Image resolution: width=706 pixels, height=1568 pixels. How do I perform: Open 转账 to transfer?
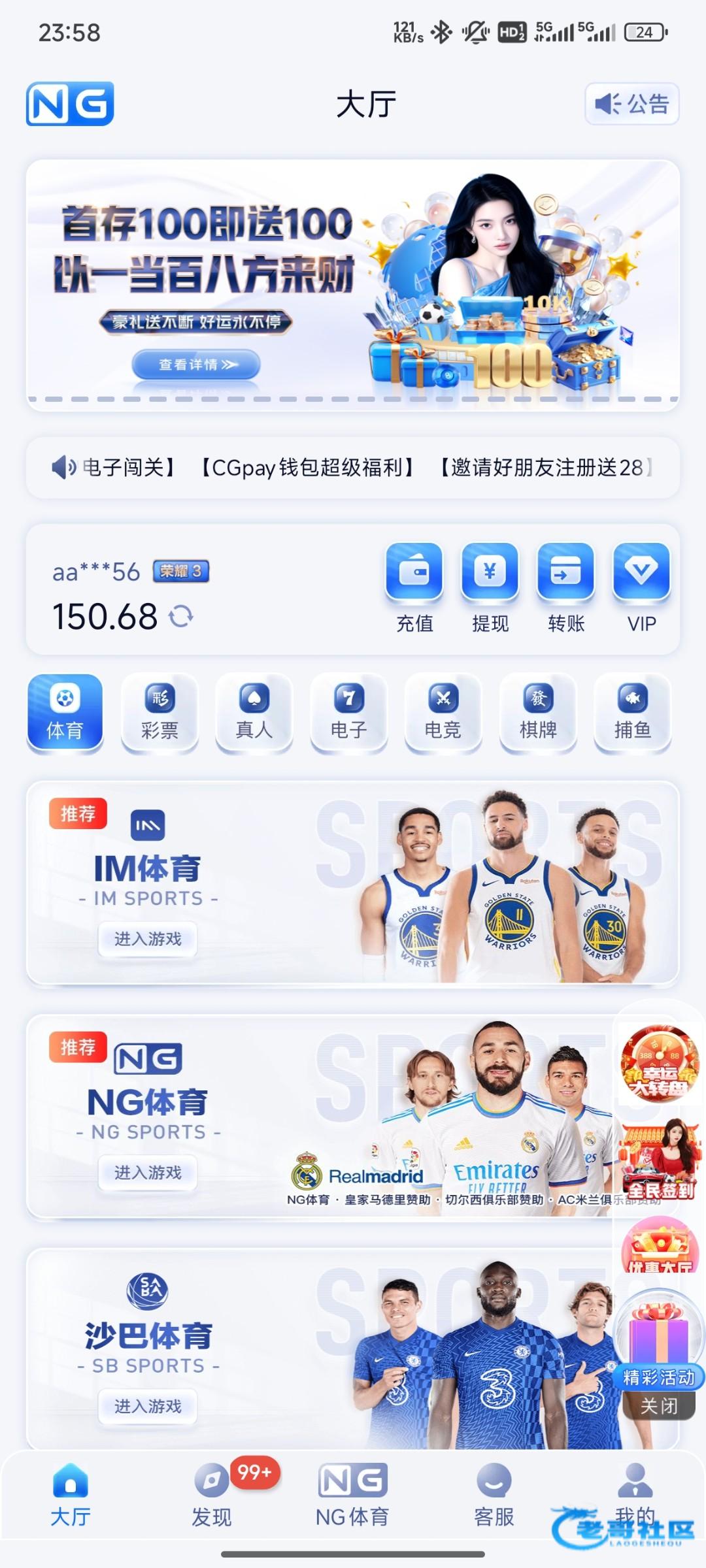(x=566, y=586)
